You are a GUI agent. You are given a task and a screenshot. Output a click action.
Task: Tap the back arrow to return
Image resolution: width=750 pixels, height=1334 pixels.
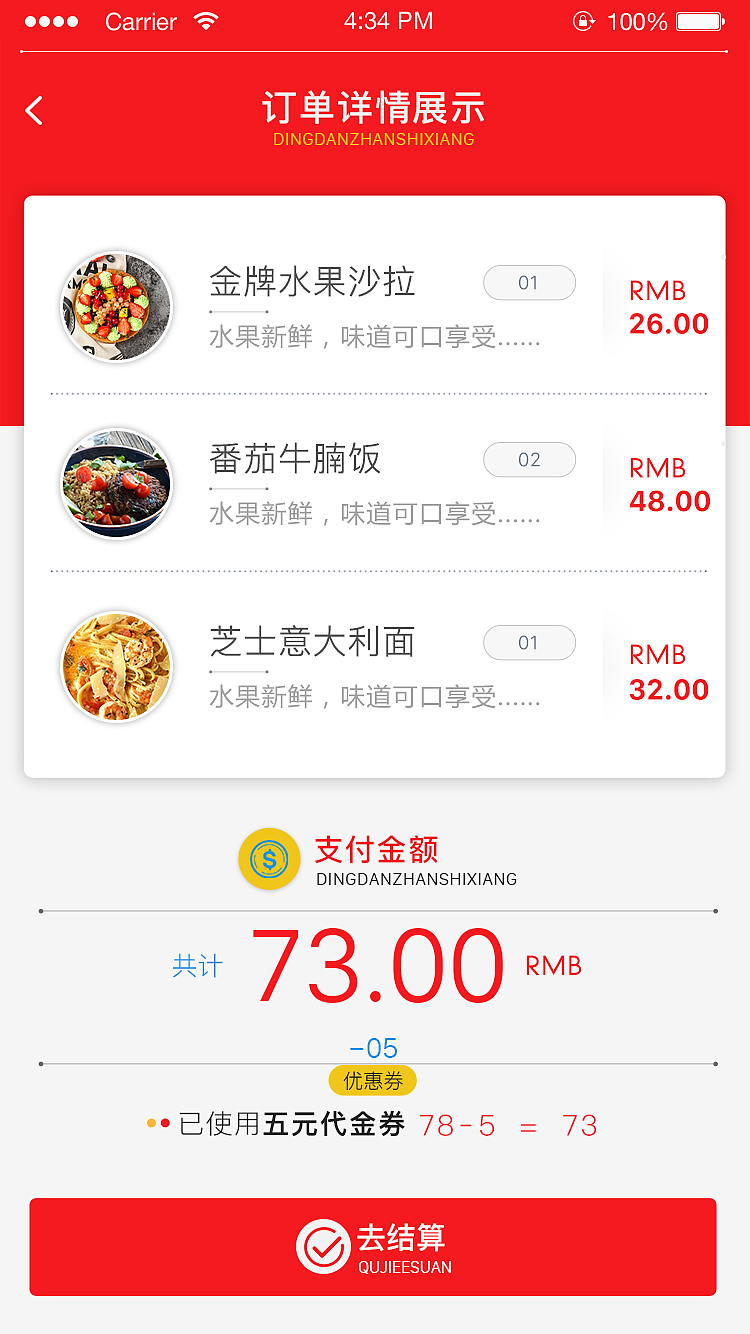tap(33, 110)
